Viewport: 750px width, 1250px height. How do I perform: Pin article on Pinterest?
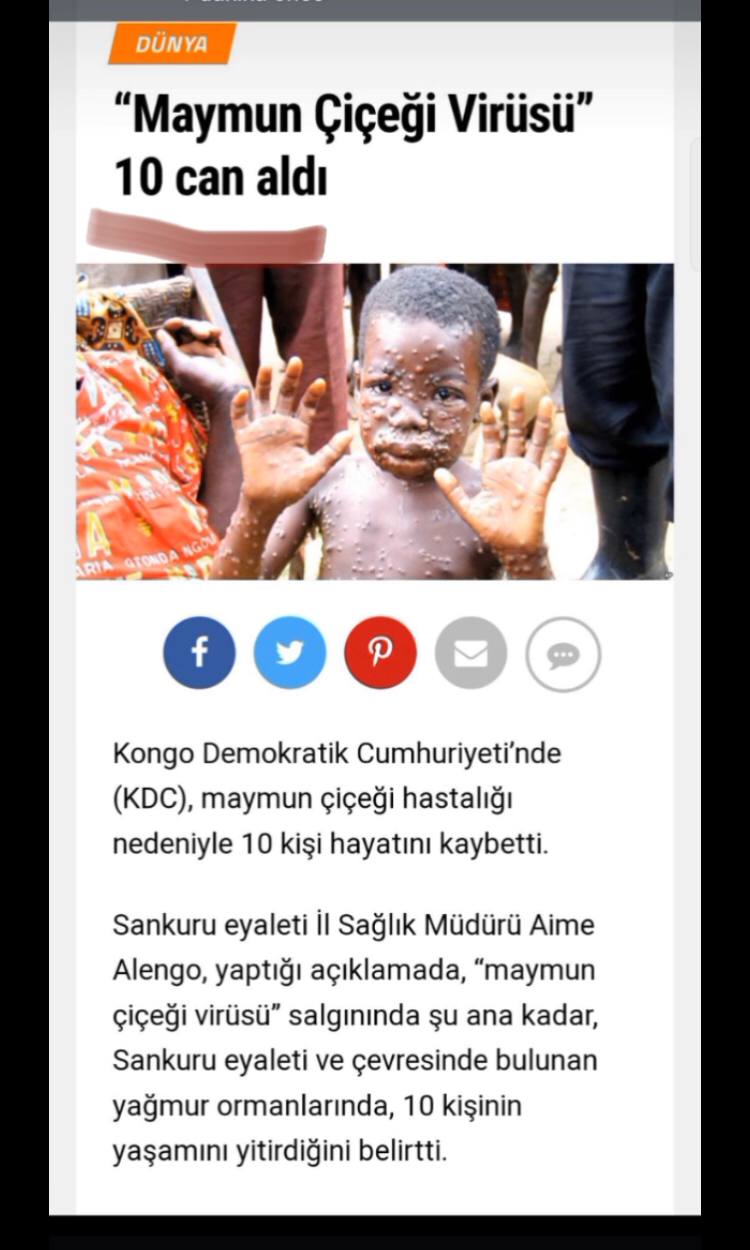(x=381, y=654)
